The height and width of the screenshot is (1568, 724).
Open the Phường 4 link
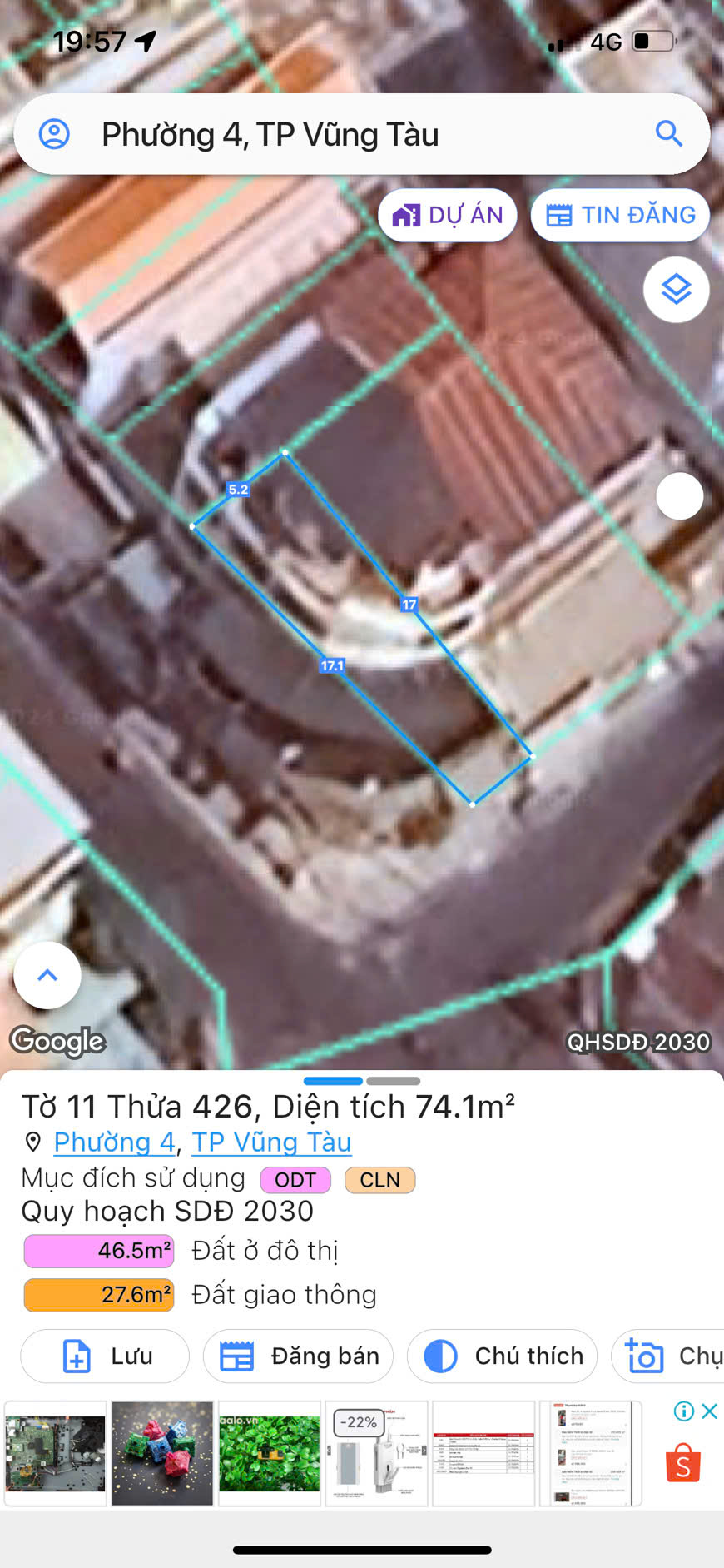pyautogui.click(x=114, y=1142)
